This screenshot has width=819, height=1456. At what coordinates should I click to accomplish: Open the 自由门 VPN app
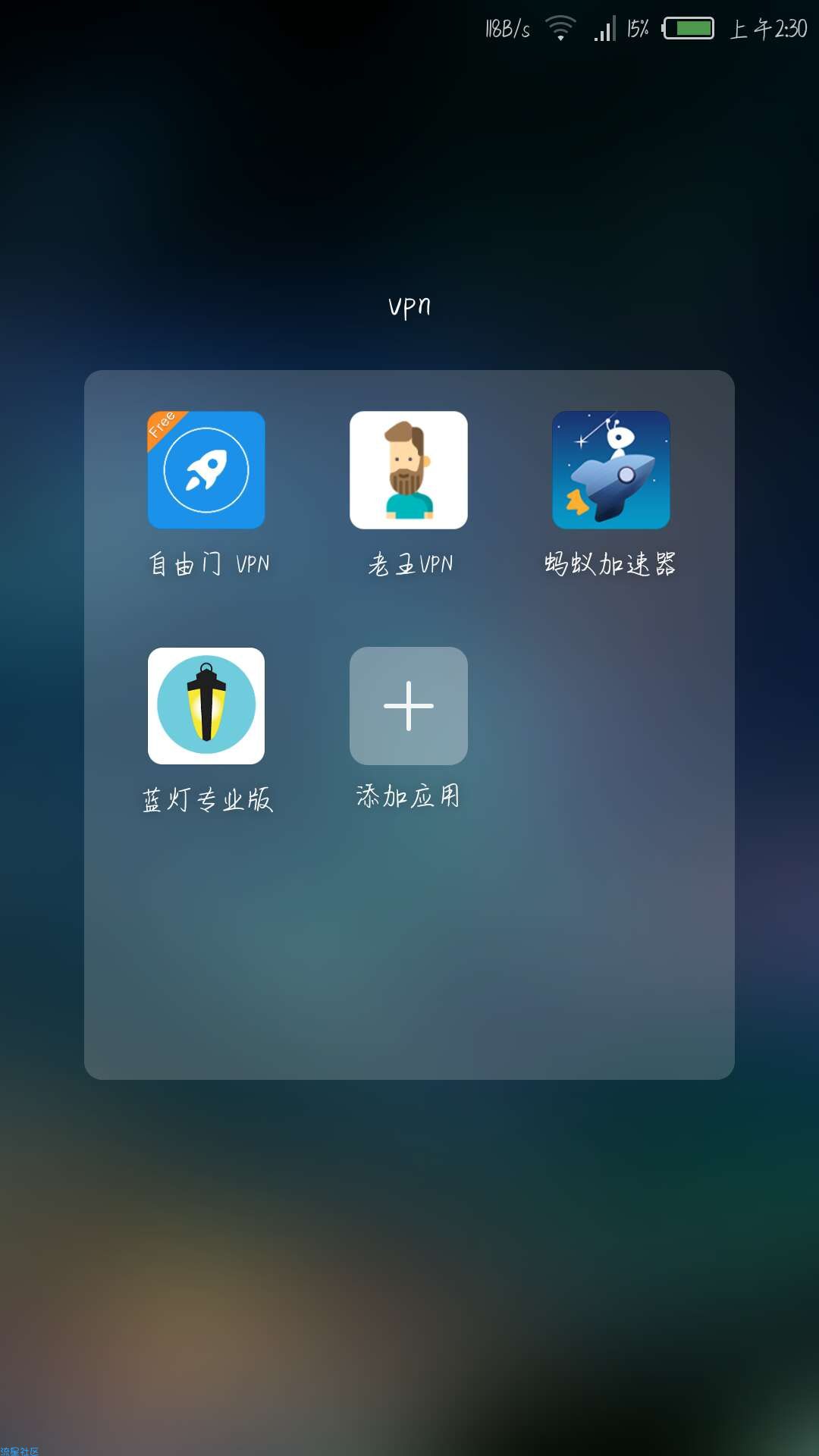[x=206, y=470]
